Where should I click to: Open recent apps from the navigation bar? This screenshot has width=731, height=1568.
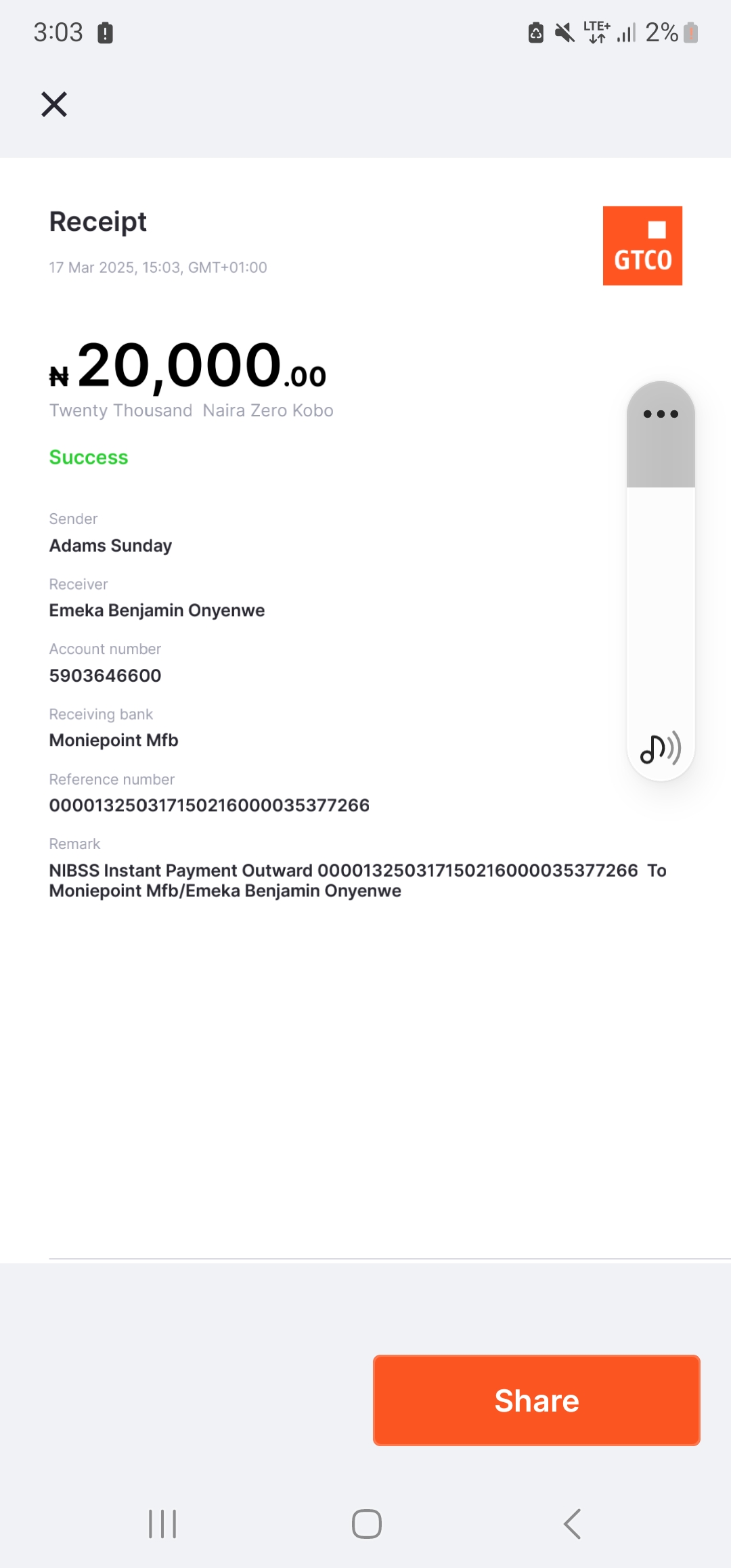pyautogui.click(x=162, y=1524)
